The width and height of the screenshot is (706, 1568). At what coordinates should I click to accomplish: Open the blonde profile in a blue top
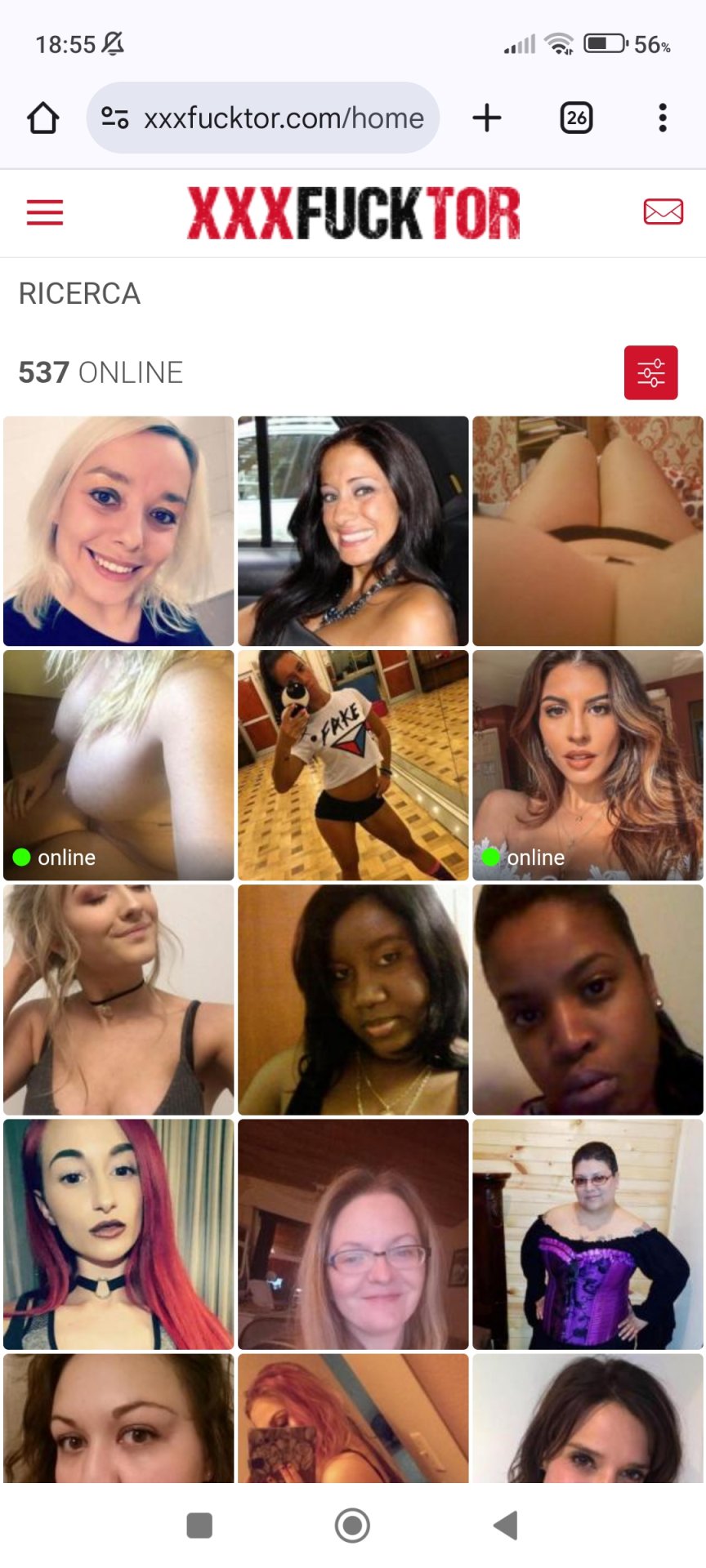pyautogui.click(x=118, y=531)
